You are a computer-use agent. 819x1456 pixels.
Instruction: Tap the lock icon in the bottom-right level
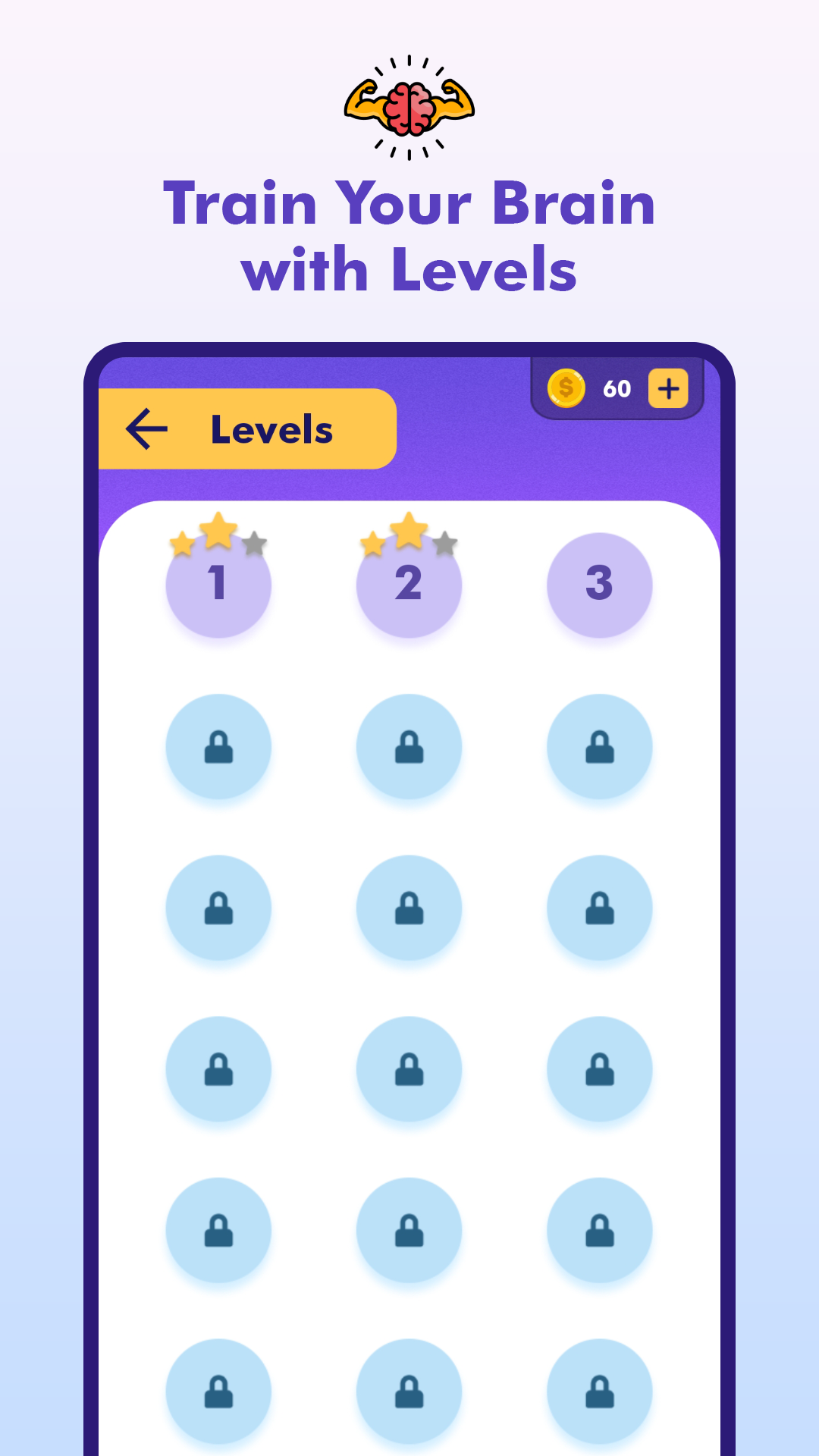click(601, 1392)
